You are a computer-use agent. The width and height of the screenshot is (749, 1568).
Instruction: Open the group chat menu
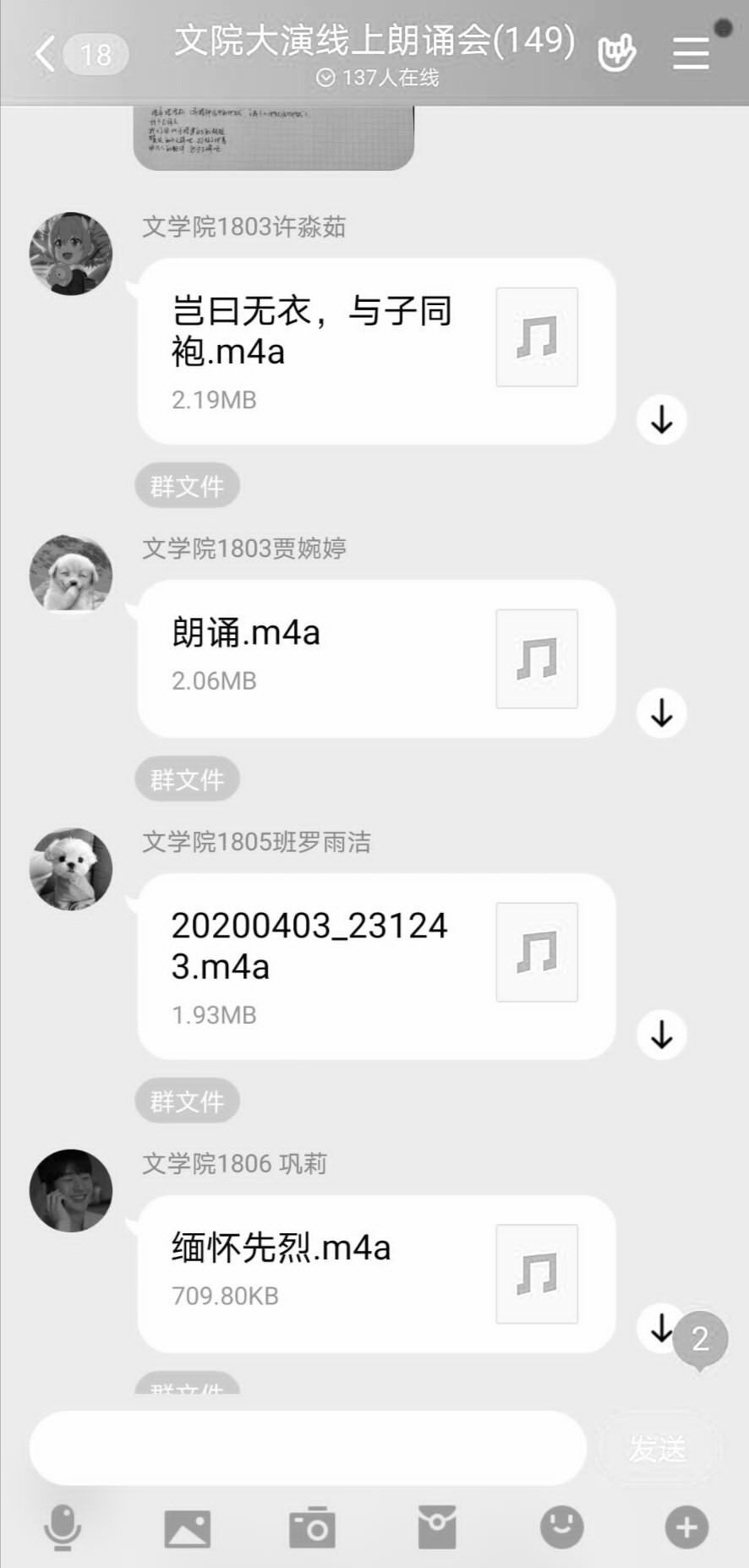coord(691,53)
